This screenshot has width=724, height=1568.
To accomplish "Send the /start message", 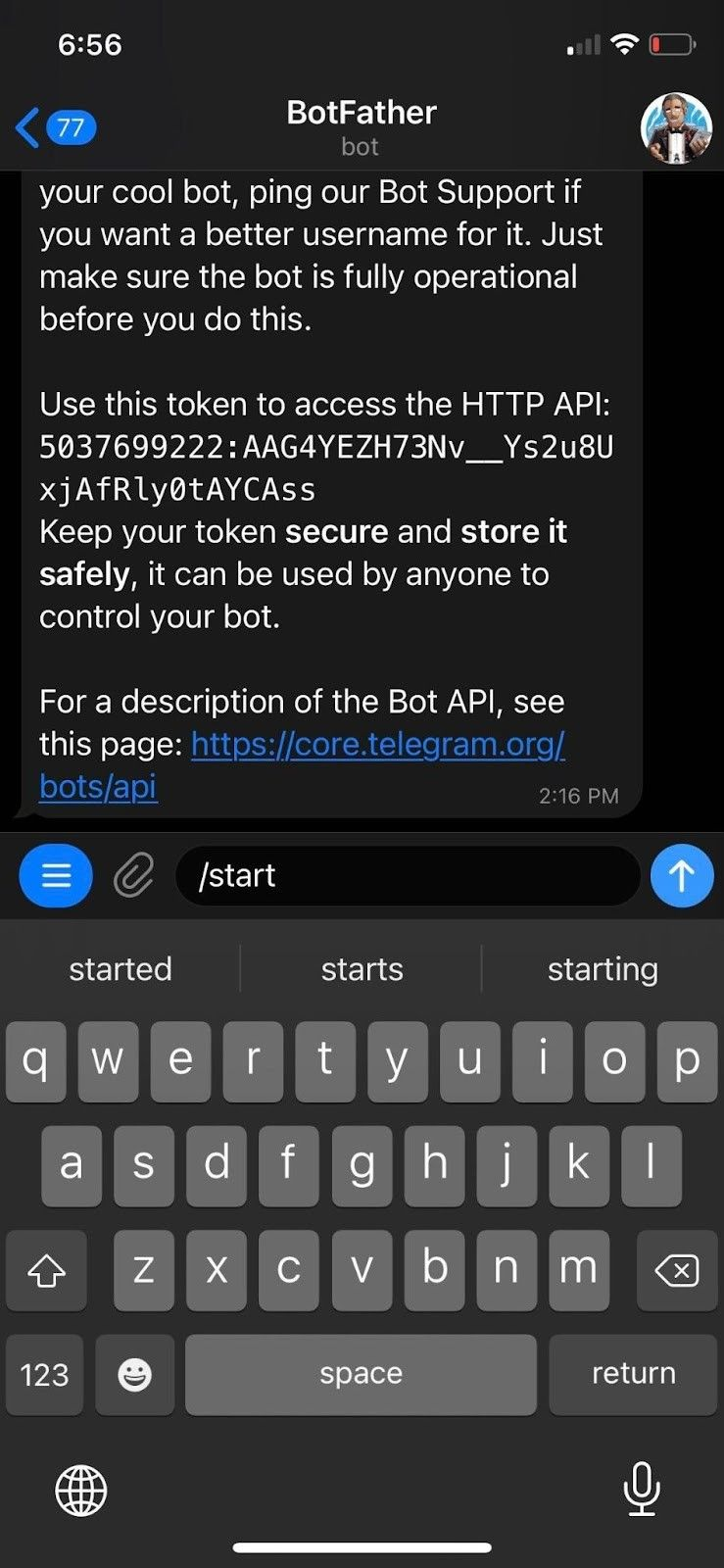I will pos(682,875).
